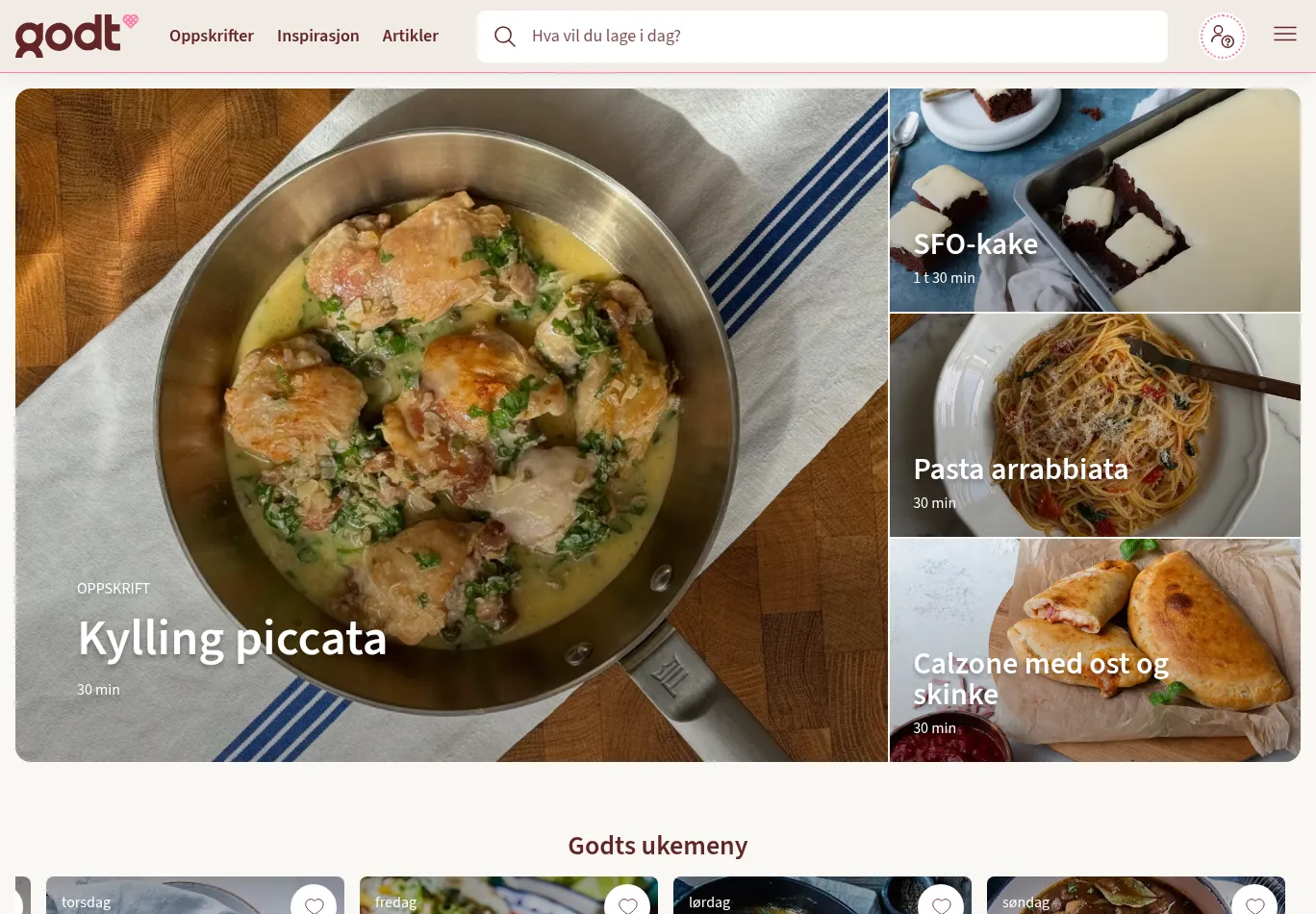
Task: Save the torsdag recipe with heart
Action: (314, 903)
